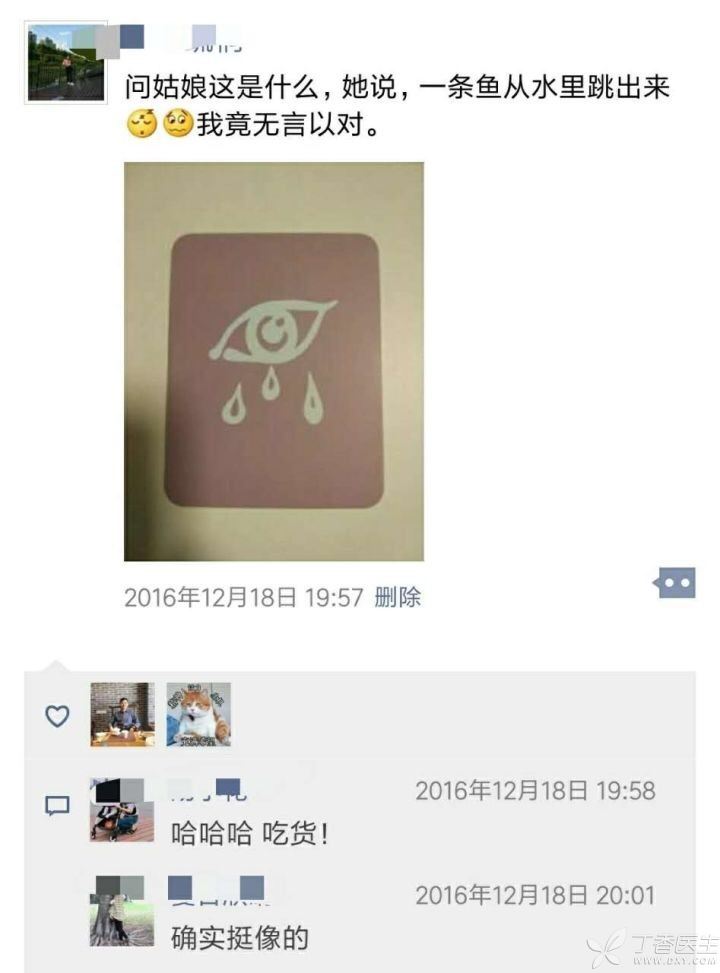
Task: Tap 删除 to delete this post
Action: 397,598
